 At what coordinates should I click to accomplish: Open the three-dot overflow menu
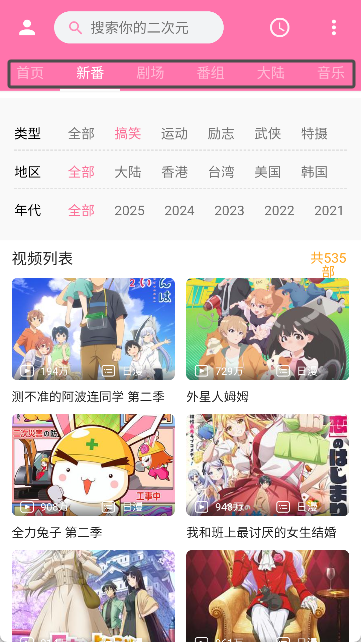tap(334, 27)
